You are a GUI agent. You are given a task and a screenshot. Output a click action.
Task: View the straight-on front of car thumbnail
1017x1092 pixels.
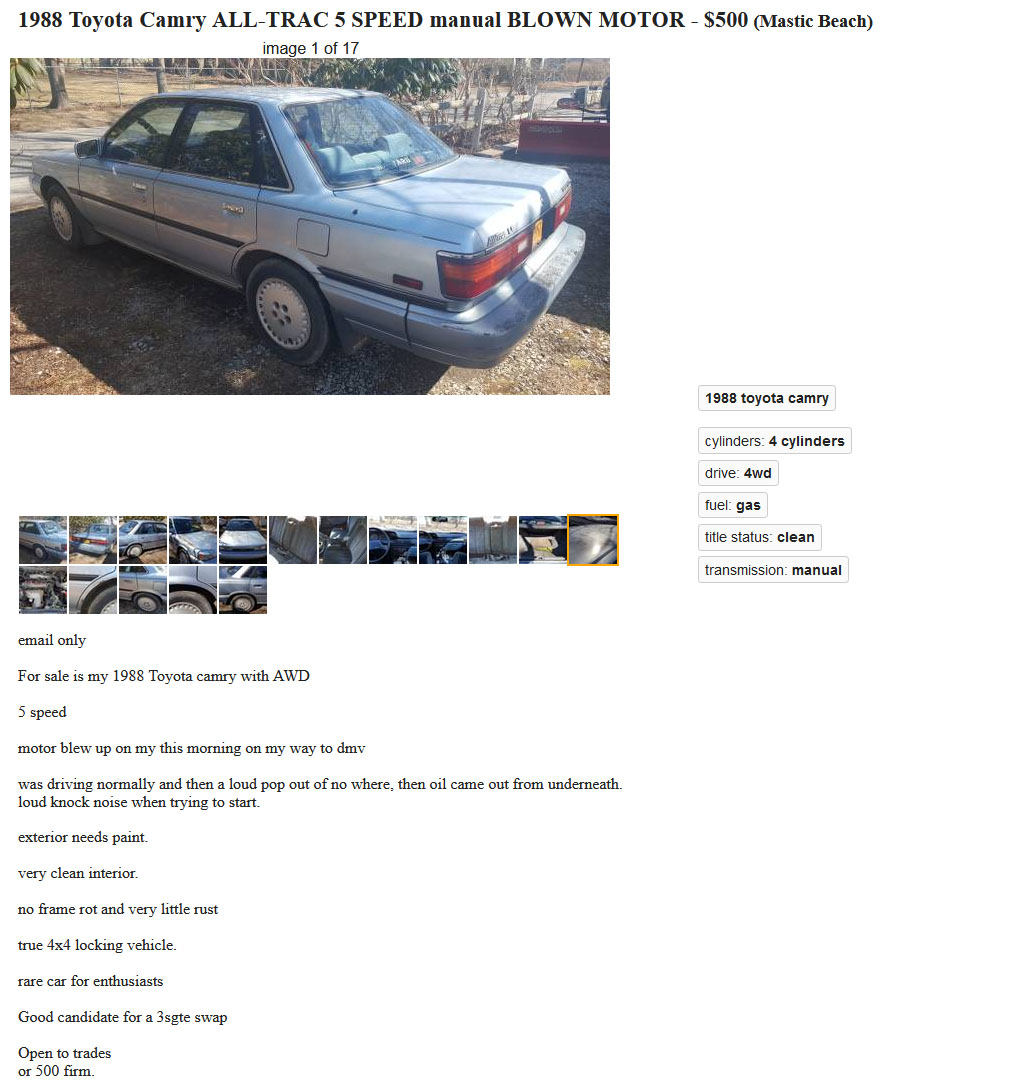coord(243,540)
